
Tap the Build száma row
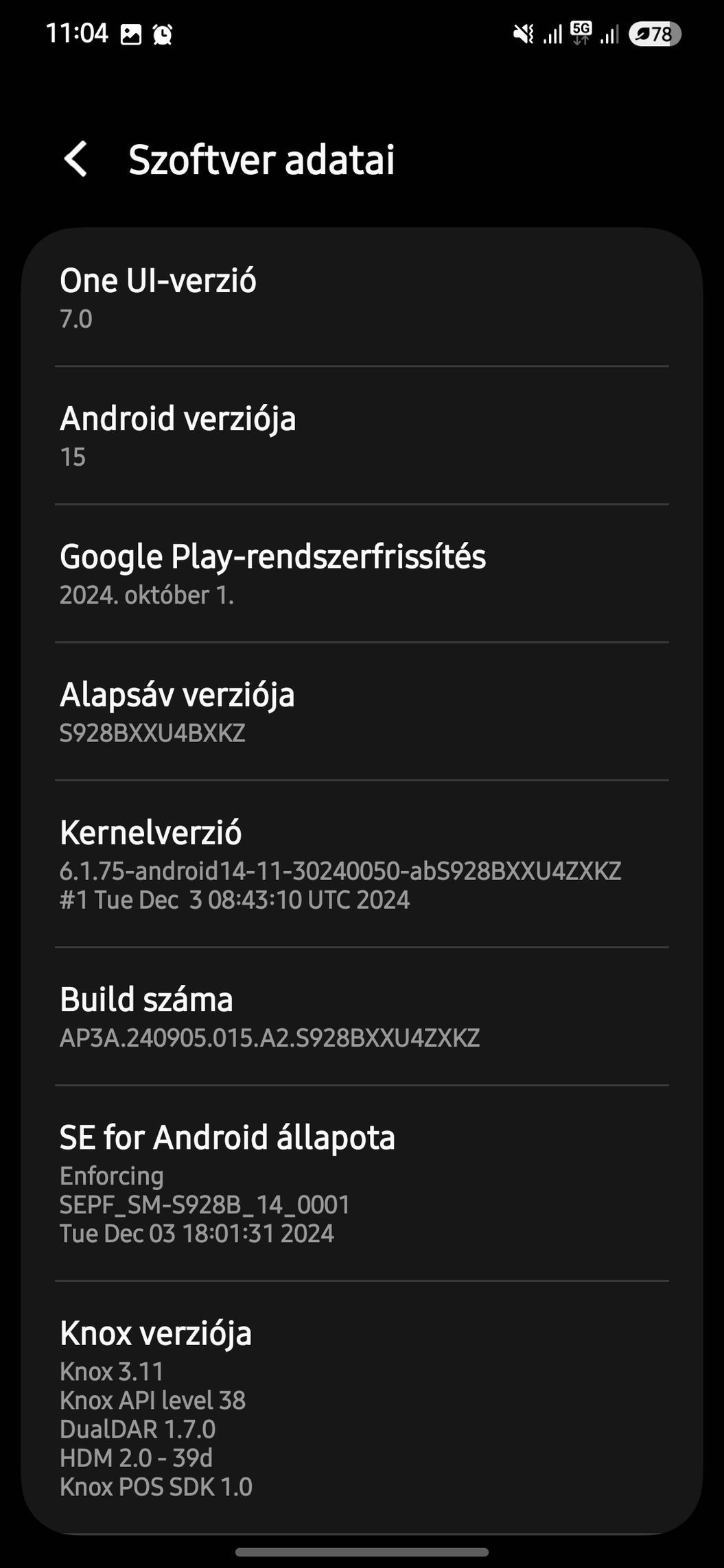click(x=362, y=1017)
